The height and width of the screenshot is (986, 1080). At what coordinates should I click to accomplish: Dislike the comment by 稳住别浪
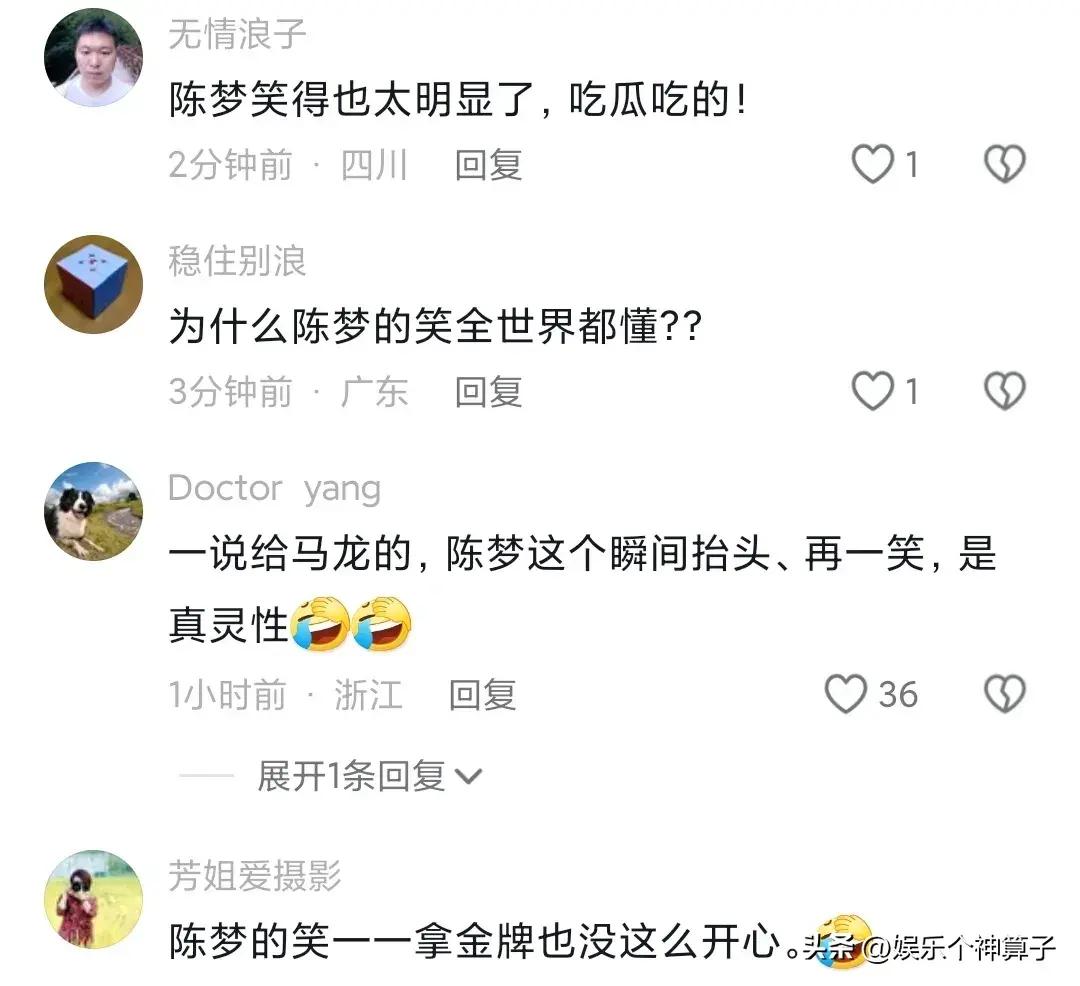[x=1004, y=391]
